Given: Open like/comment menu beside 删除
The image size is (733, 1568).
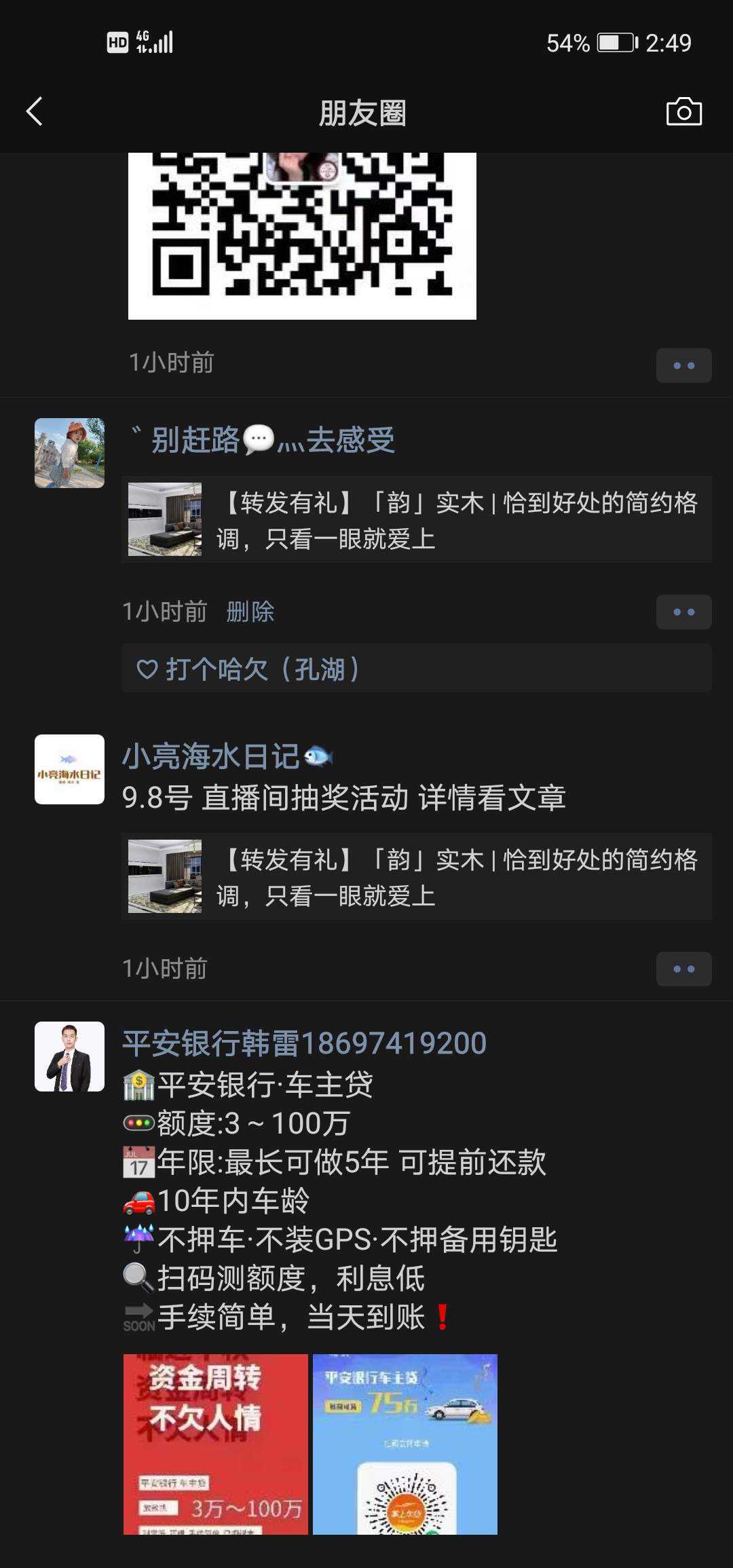Looking at the screenshot, I should pos(683,612).
